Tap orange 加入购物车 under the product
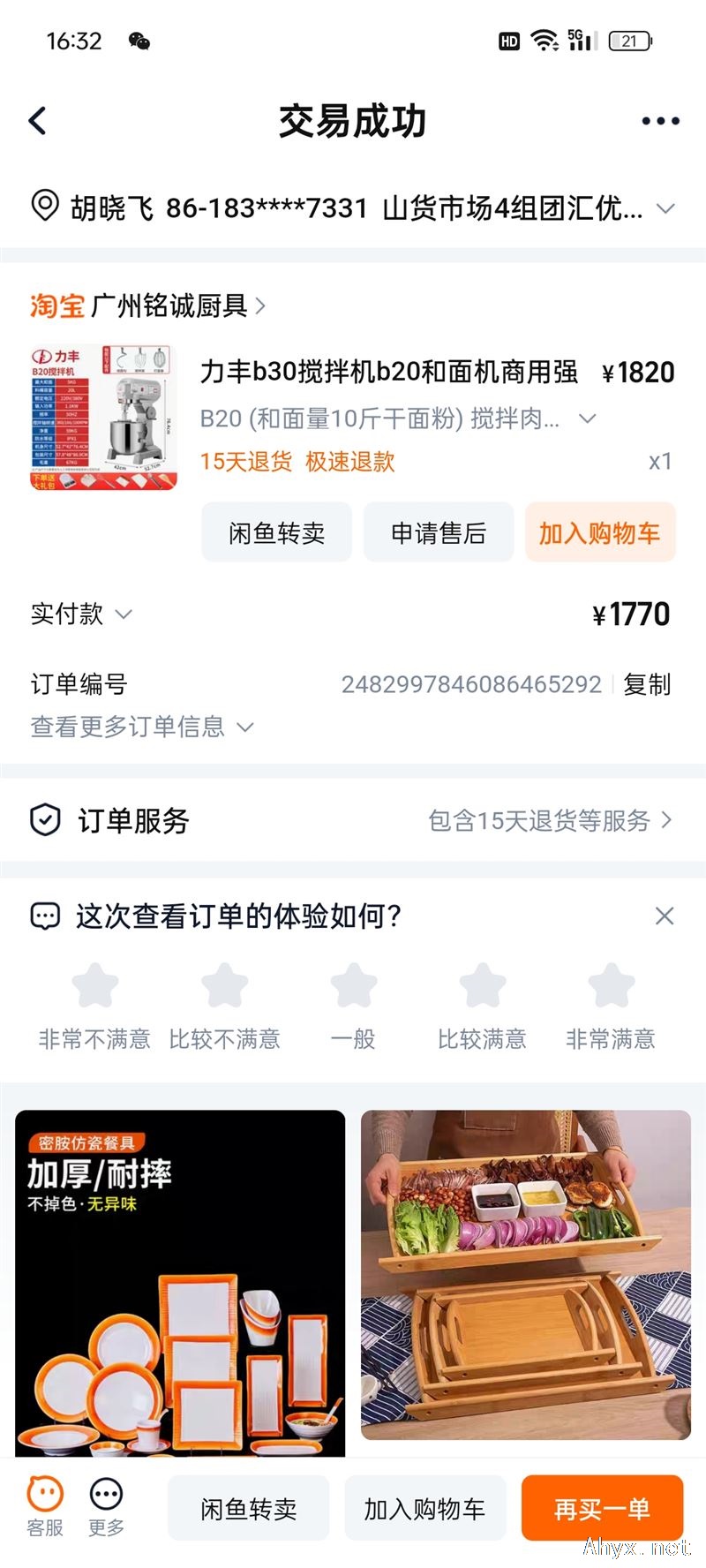This screenshot has width=706, height=1568. pyautogui.click(x=599, y=533)
